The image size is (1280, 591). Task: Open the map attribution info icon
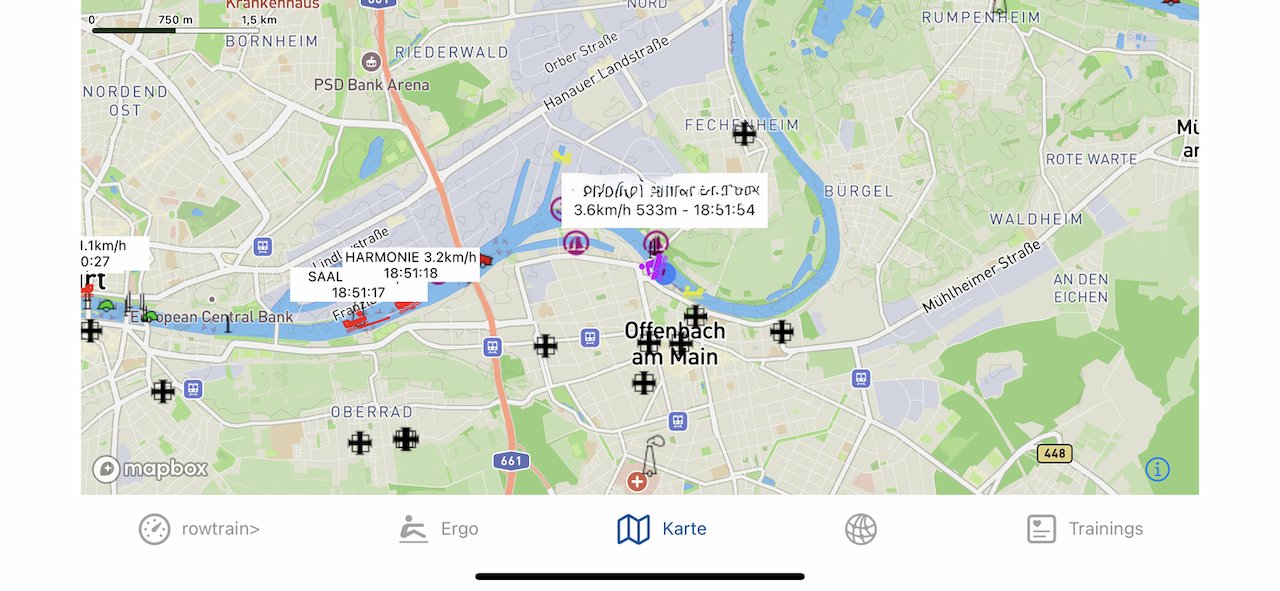(x=1157, y=469)
